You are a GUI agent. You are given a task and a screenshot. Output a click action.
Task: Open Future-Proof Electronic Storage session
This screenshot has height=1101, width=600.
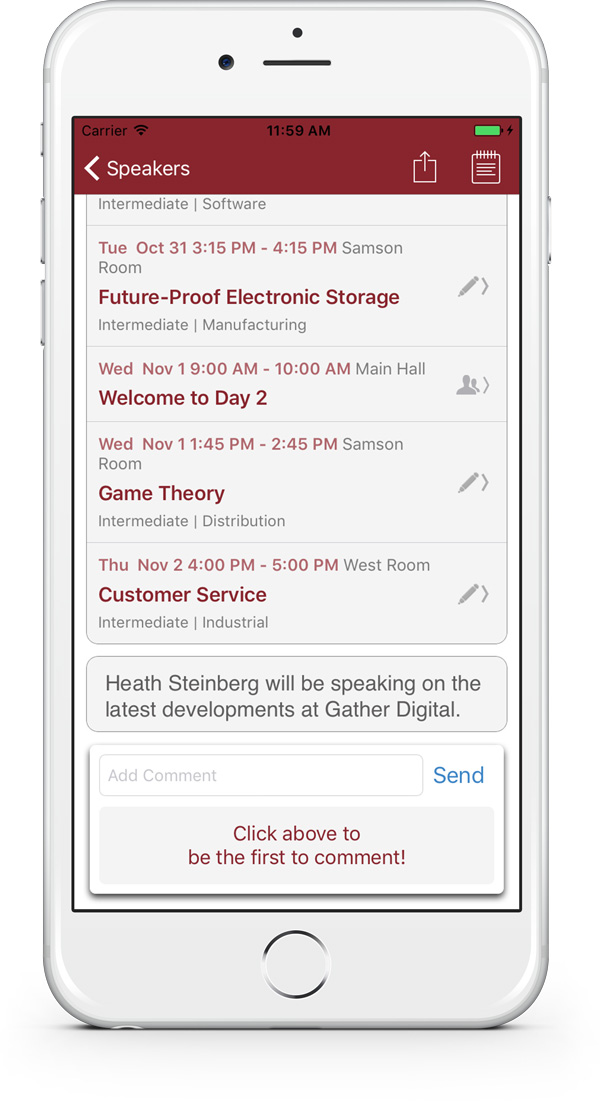click(x=296, y=286)
